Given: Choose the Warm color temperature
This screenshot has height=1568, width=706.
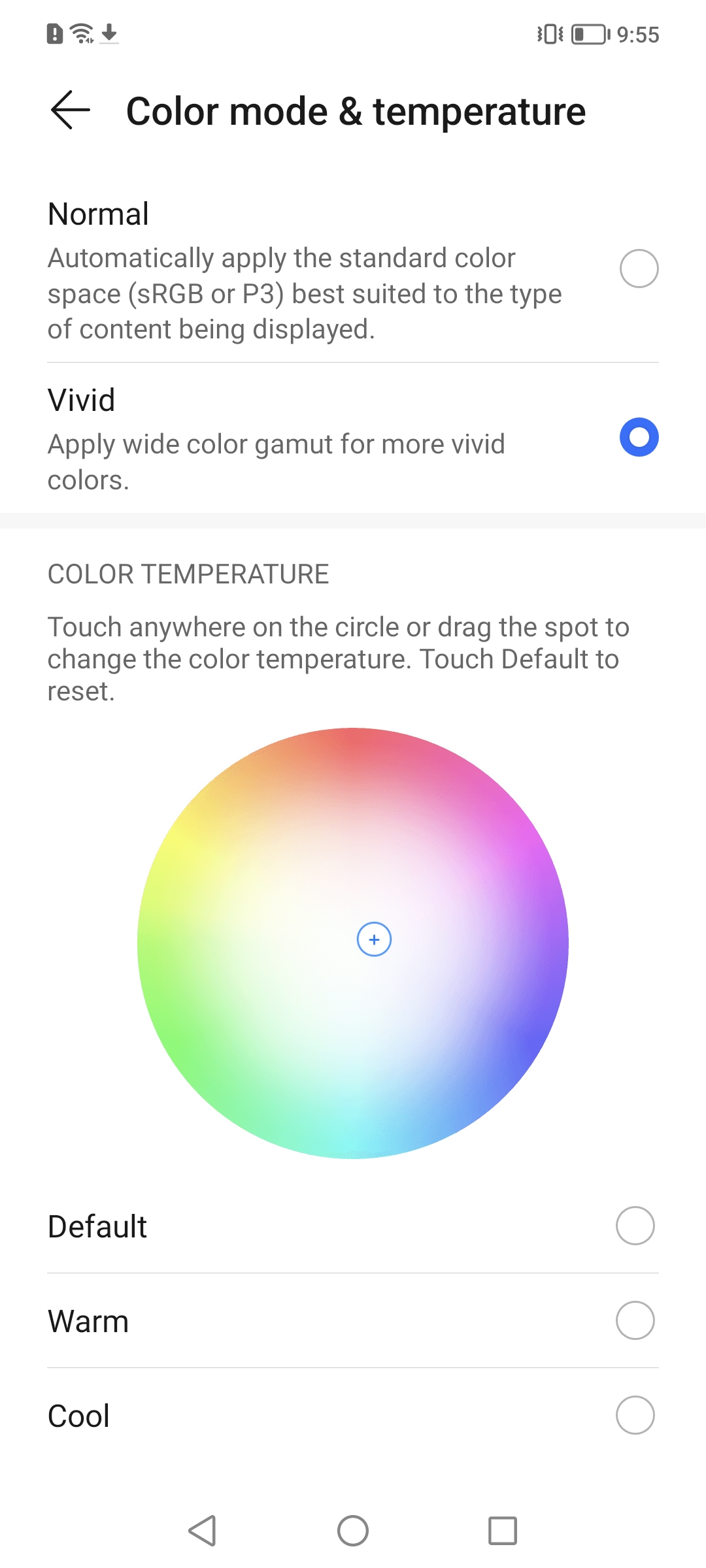Looking at the screenshot, I should (x=635, y=1320).
